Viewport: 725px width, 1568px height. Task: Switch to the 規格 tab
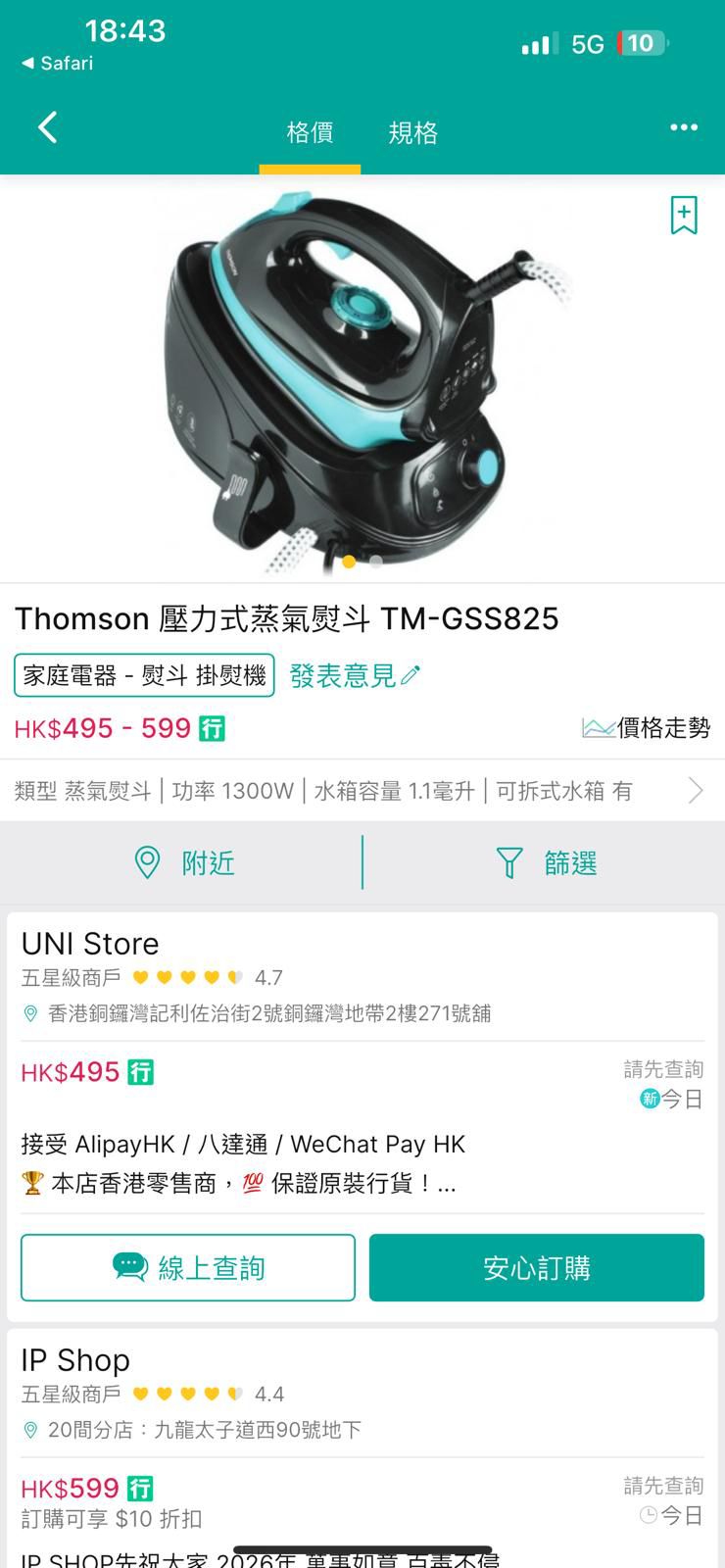[x=415, y=132]
